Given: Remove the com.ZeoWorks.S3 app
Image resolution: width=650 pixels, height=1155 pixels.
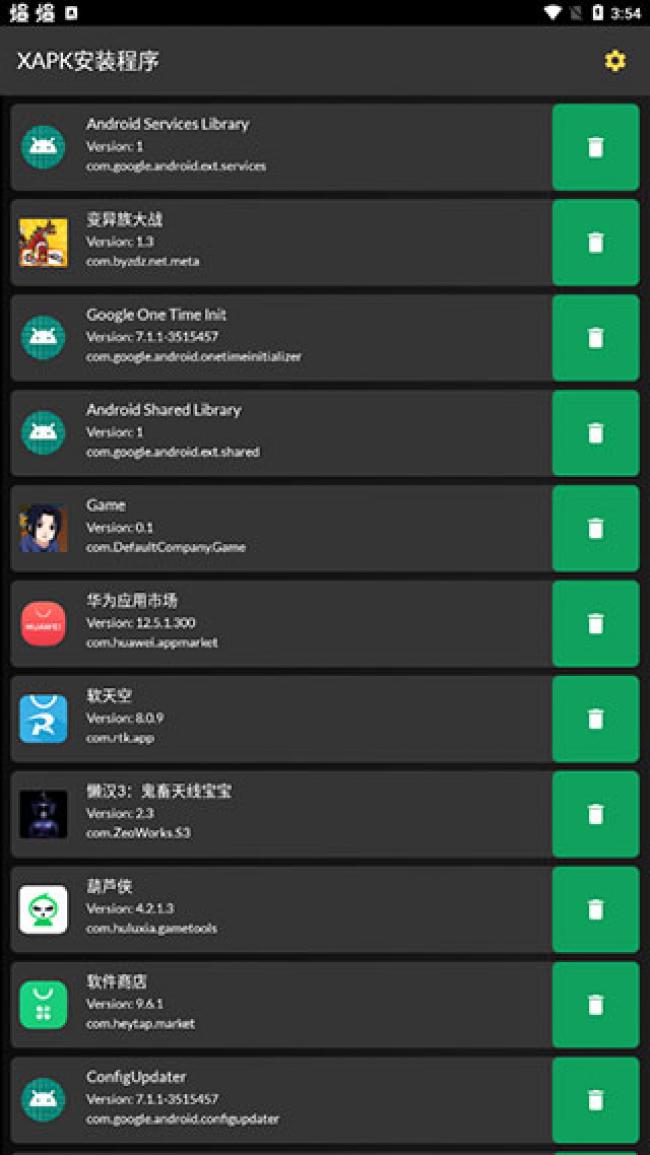Looking at the screenshot, I should click(595, 814).
